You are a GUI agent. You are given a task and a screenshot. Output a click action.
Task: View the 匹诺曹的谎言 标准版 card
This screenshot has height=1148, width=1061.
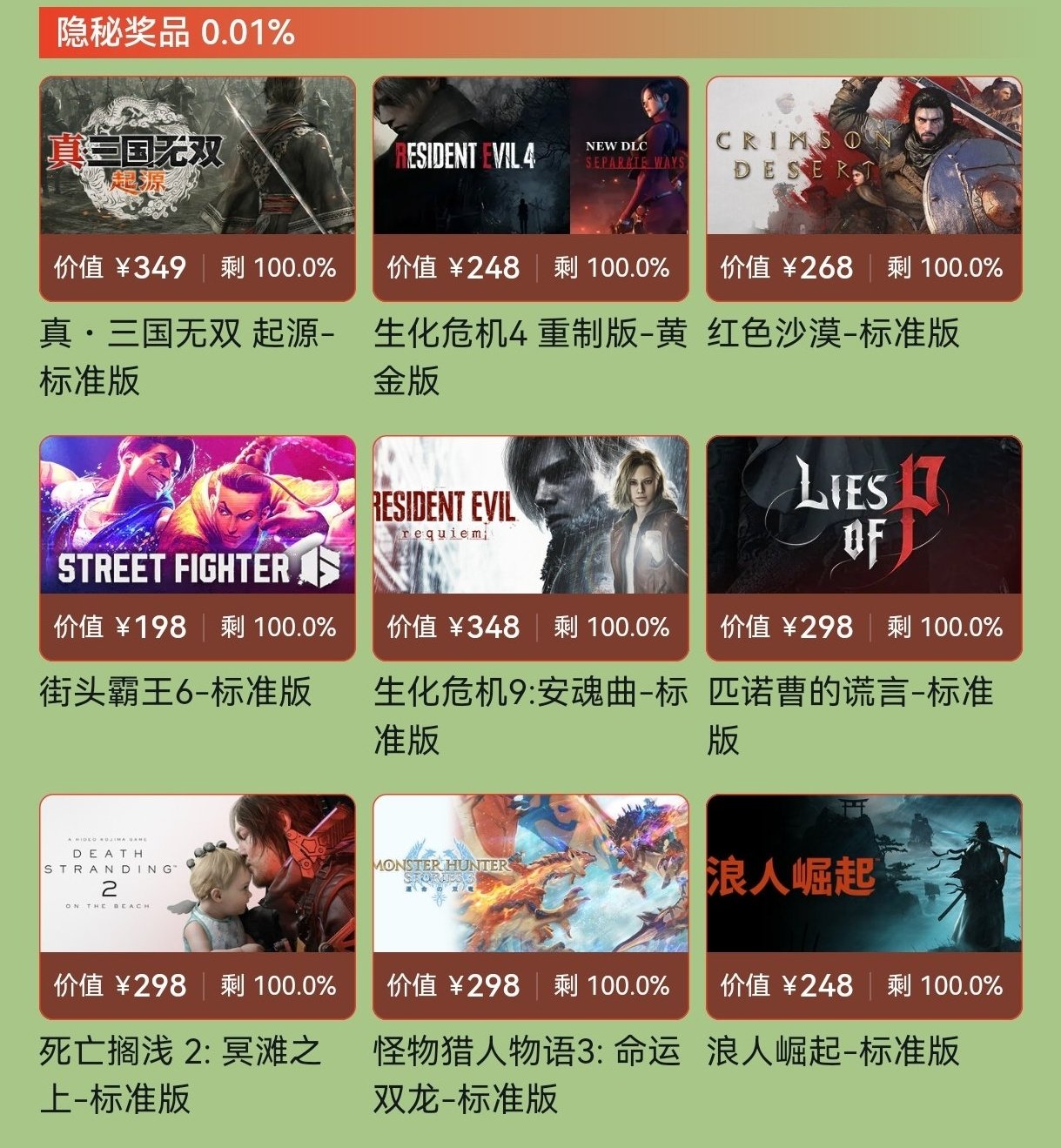pos(863,516)
